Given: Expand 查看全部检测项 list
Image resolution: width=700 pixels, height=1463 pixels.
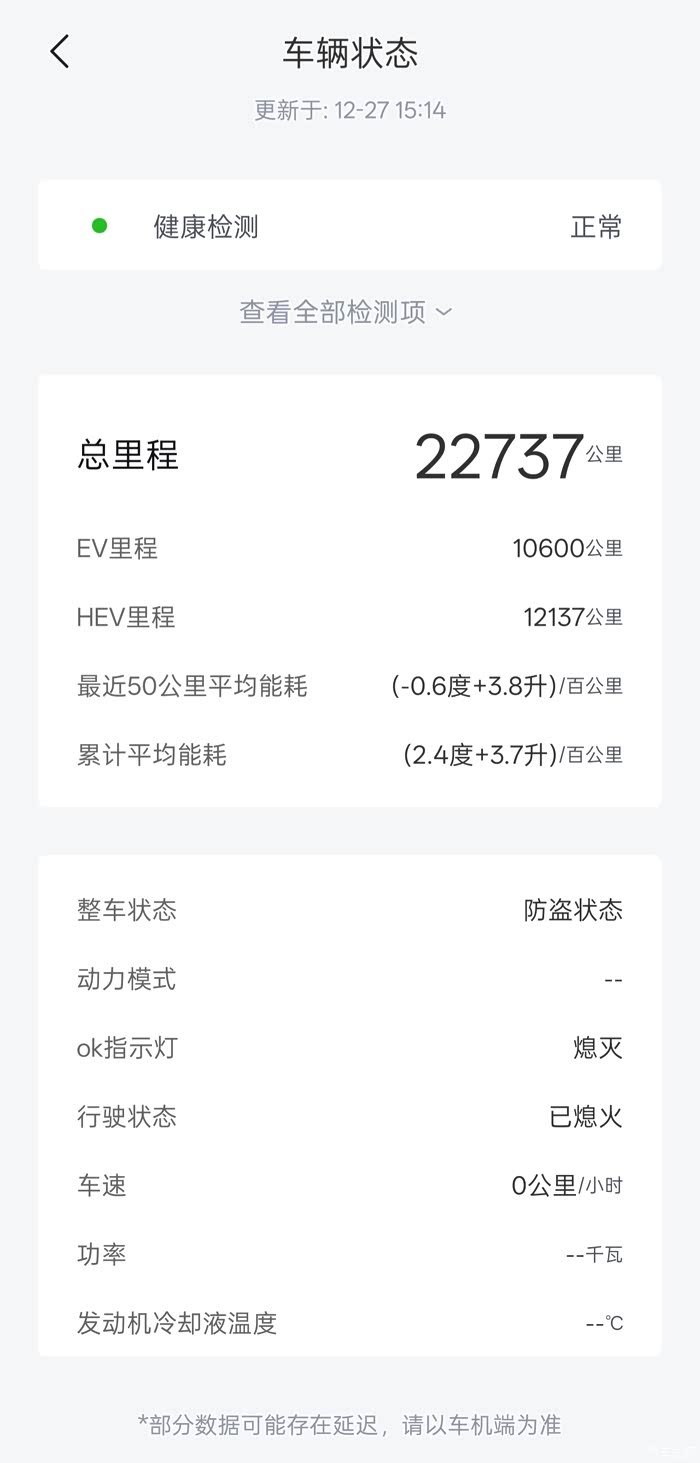Looking at the screenshot, I should (346, 312).
